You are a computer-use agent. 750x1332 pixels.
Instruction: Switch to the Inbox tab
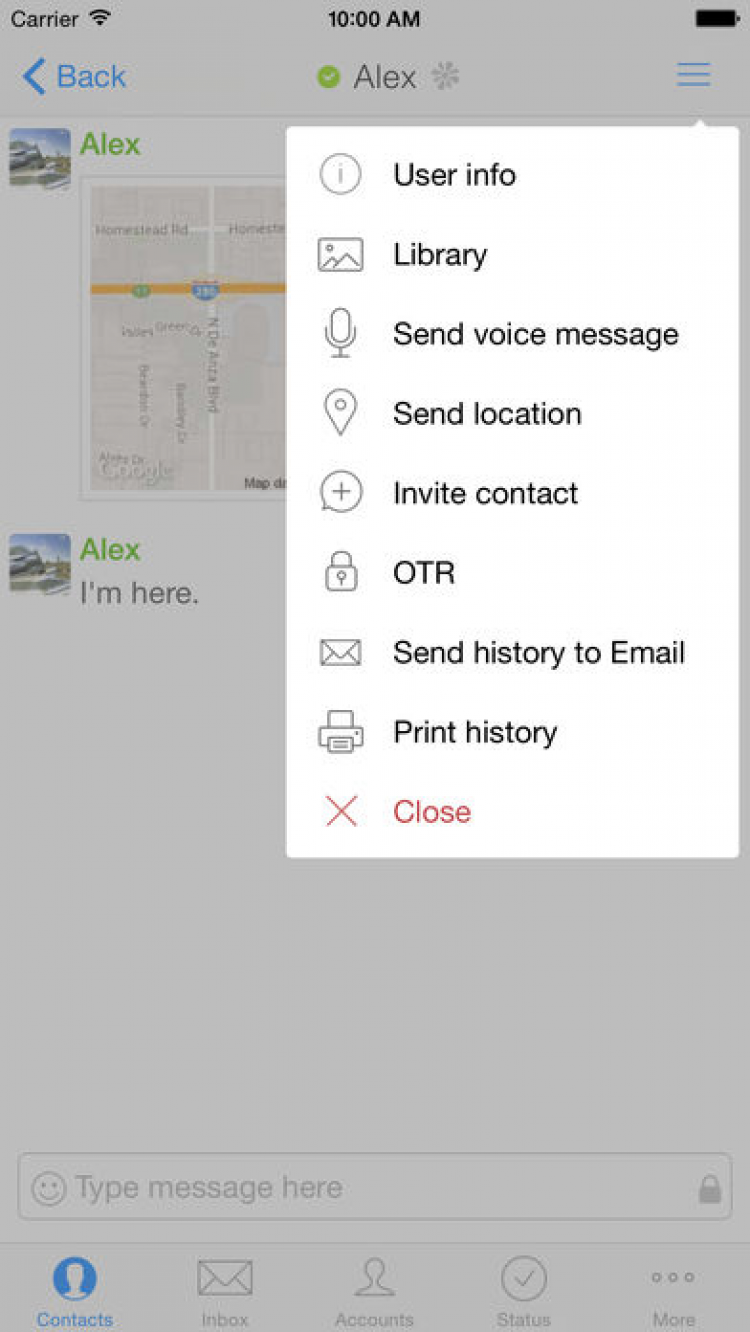coord(225,1291)
